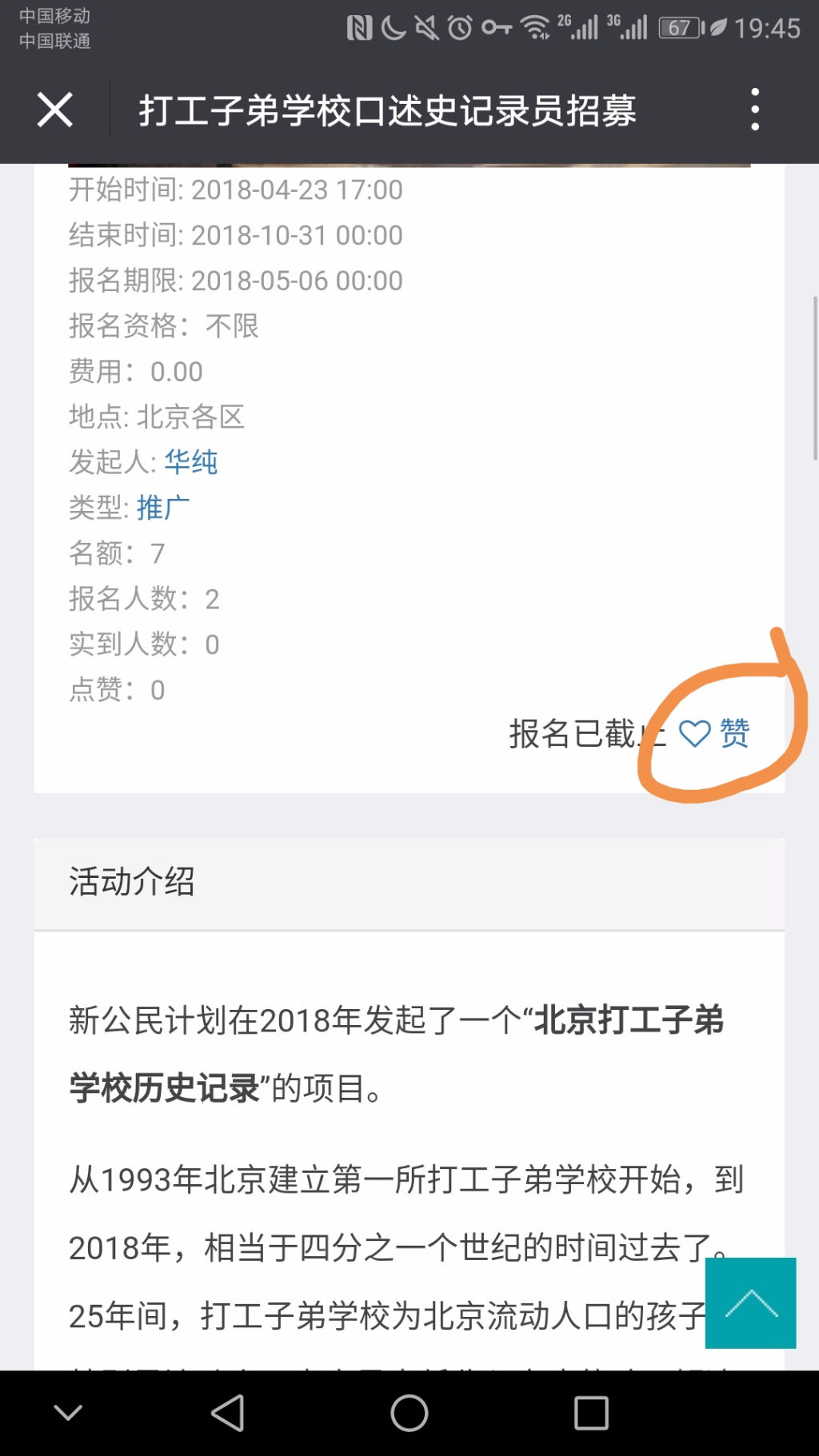Open the 推广 category link
Screen dimensions: 819x1456
point(163,508)
